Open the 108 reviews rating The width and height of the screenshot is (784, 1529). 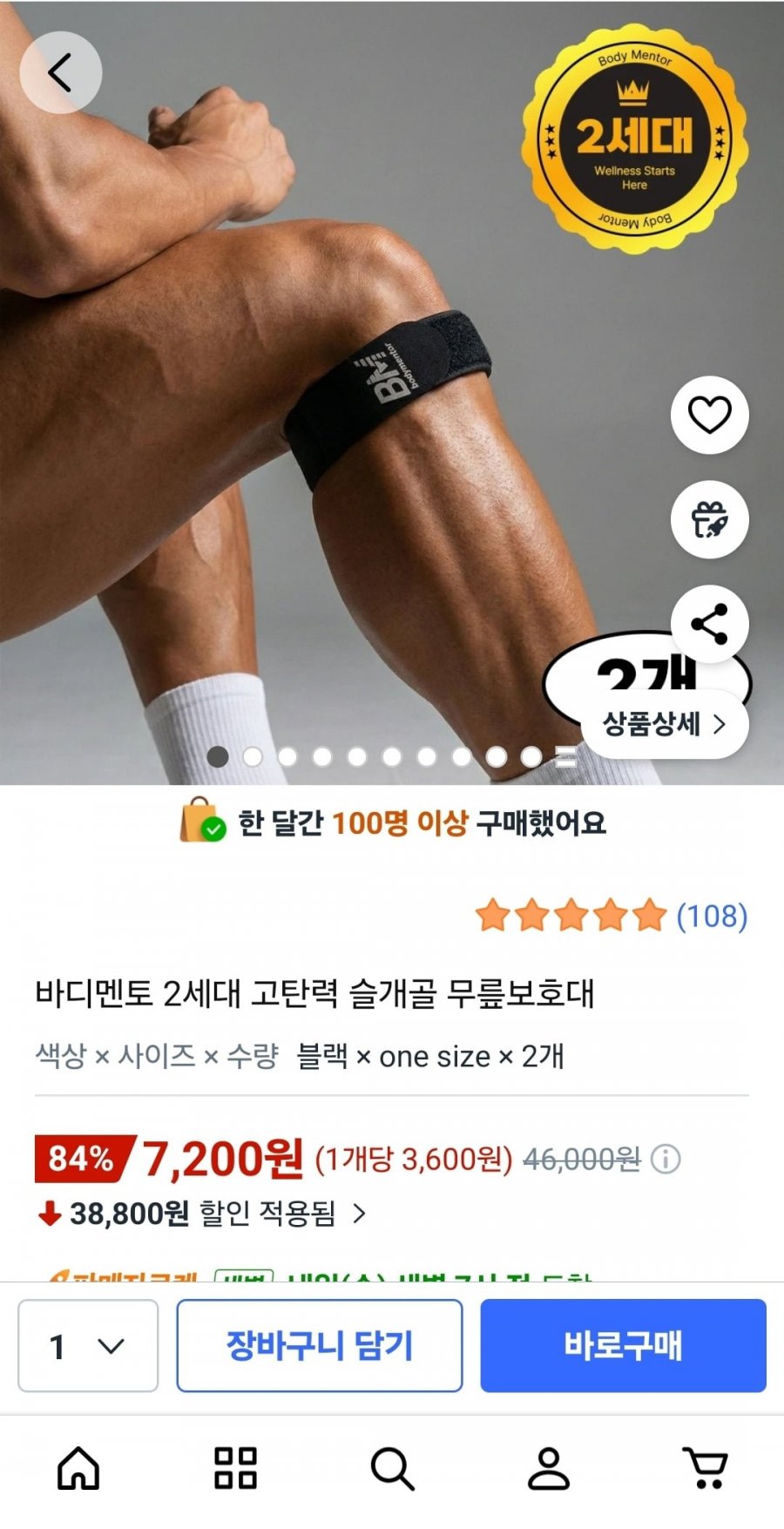(x=612, y=917)
